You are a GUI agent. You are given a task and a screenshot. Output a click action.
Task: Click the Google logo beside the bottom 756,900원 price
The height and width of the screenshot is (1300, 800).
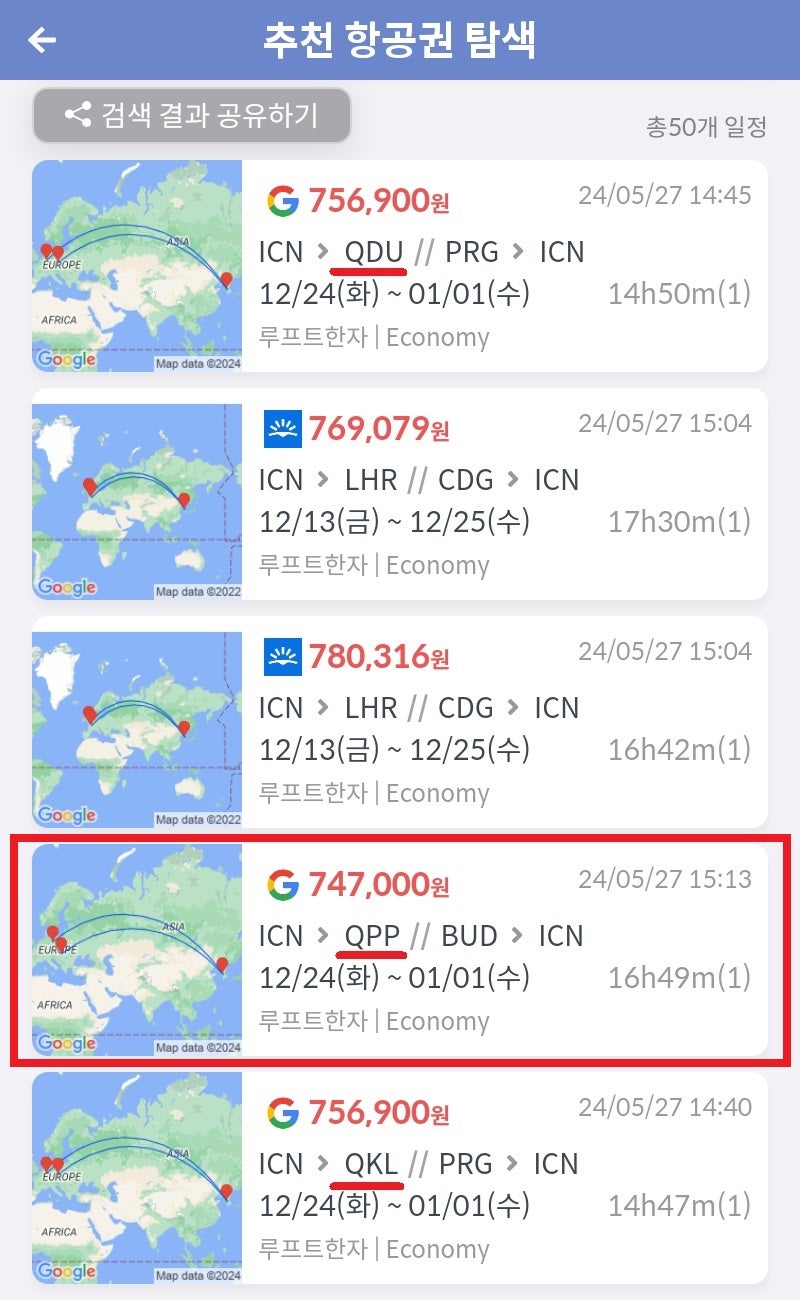[285, 1112]
